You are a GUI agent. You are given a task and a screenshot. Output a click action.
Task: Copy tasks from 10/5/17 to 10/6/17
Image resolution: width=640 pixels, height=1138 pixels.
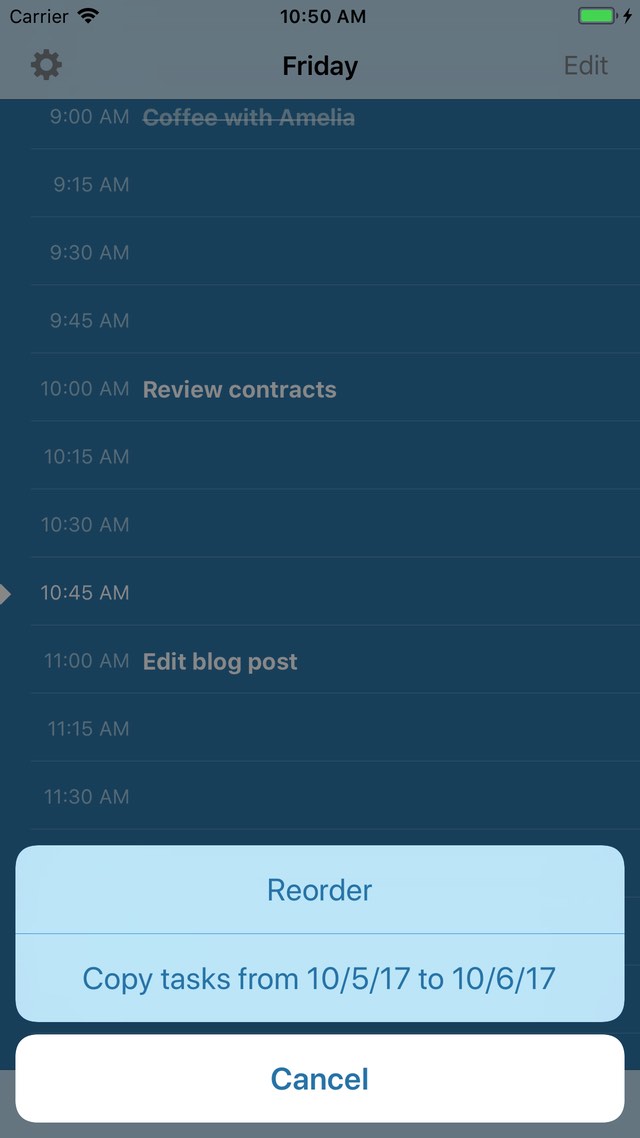(320, 978)
